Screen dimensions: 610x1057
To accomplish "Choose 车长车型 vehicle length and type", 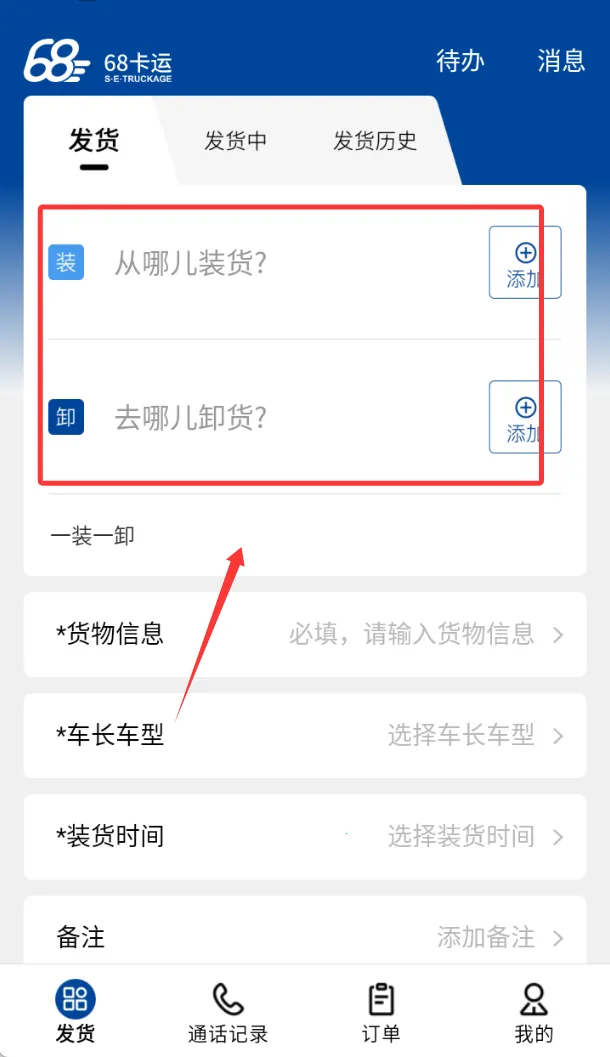I will click(305, 736).
